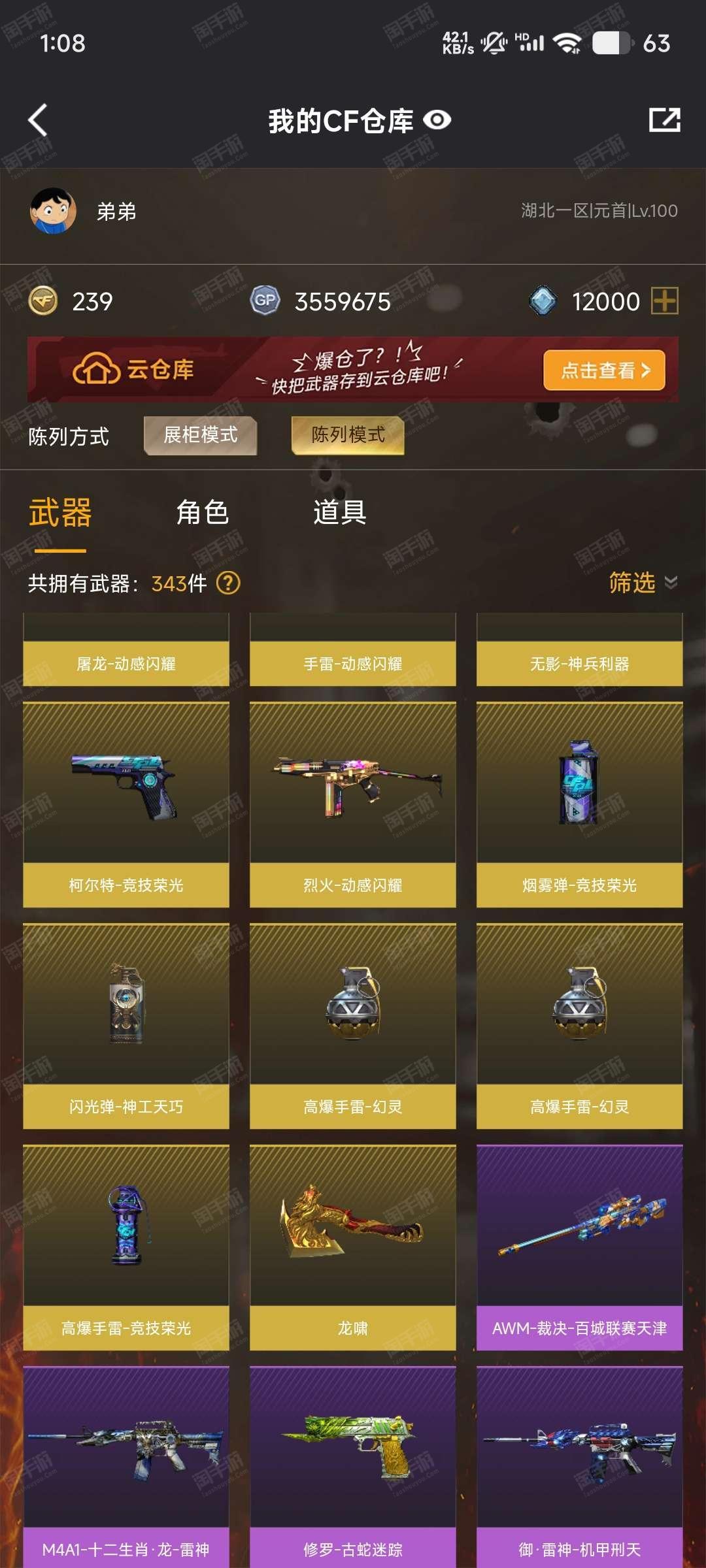The image size is (706, 1568).
Task: Switch to the 角色 tab
Action: [x=202, y=512]
